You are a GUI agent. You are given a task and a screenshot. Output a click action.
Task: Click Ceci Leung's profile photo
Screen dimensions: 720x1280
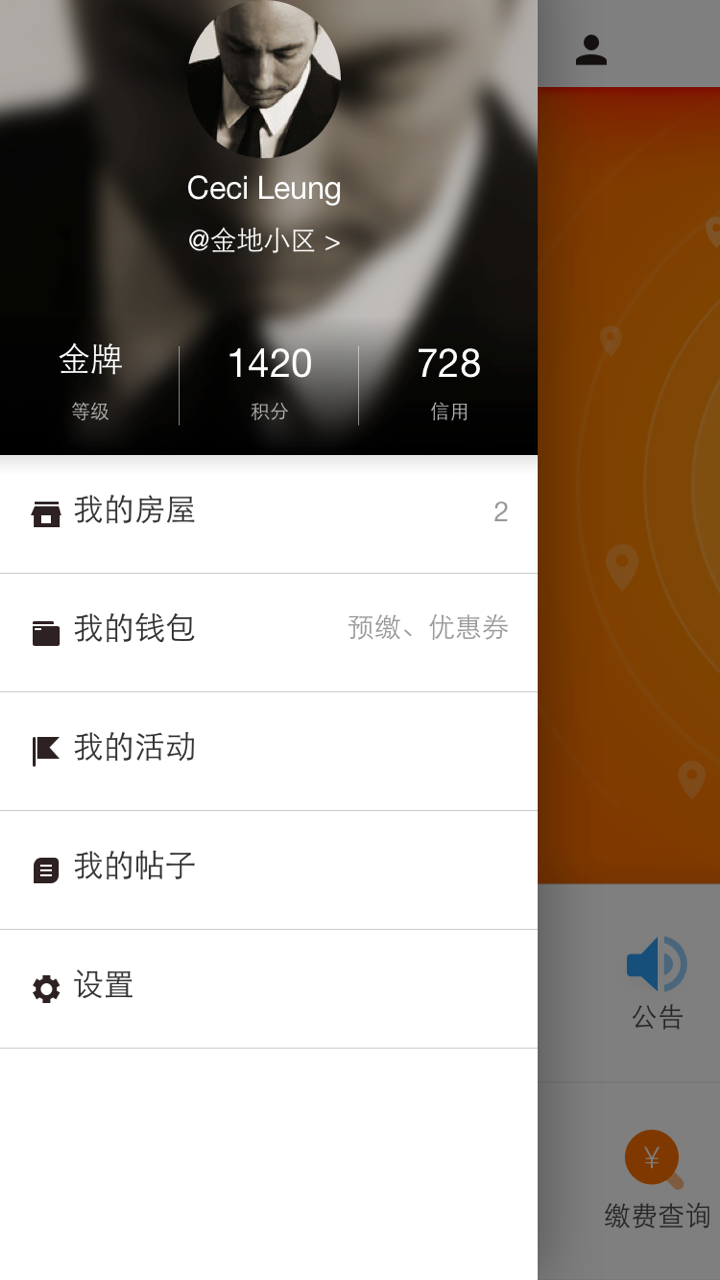(x=263, y=78)
